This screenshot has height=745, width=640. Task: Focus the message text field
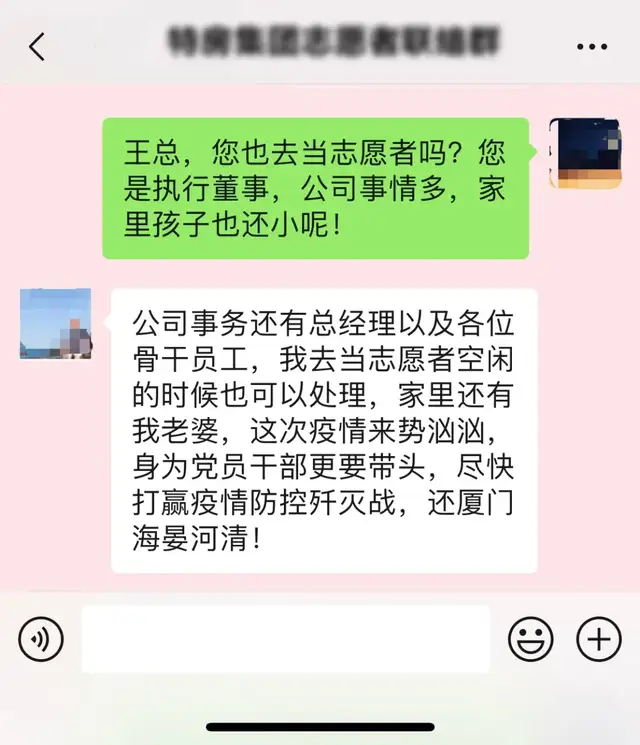tap(286, 639)
